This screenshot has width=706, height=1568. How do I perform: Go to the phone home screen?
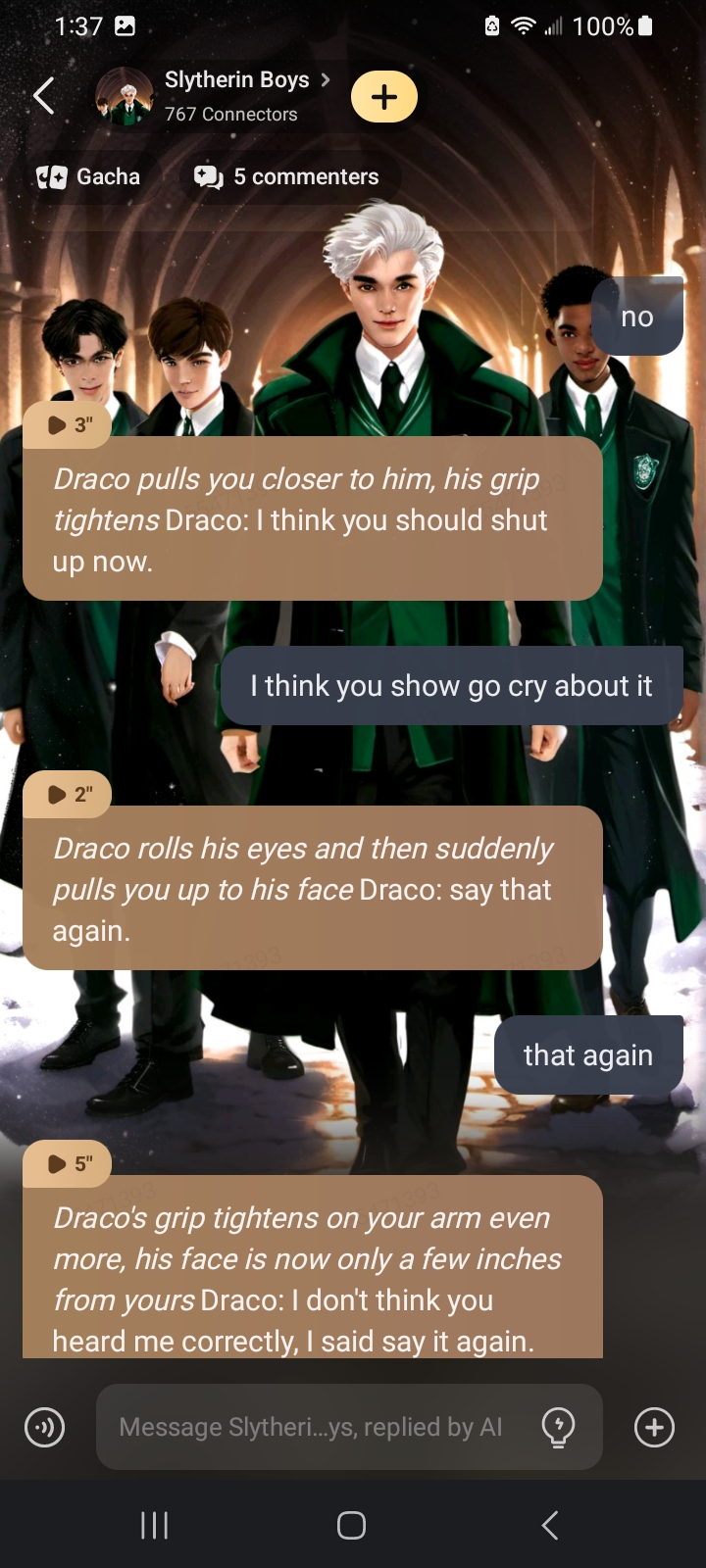(x=351, y=1525)
